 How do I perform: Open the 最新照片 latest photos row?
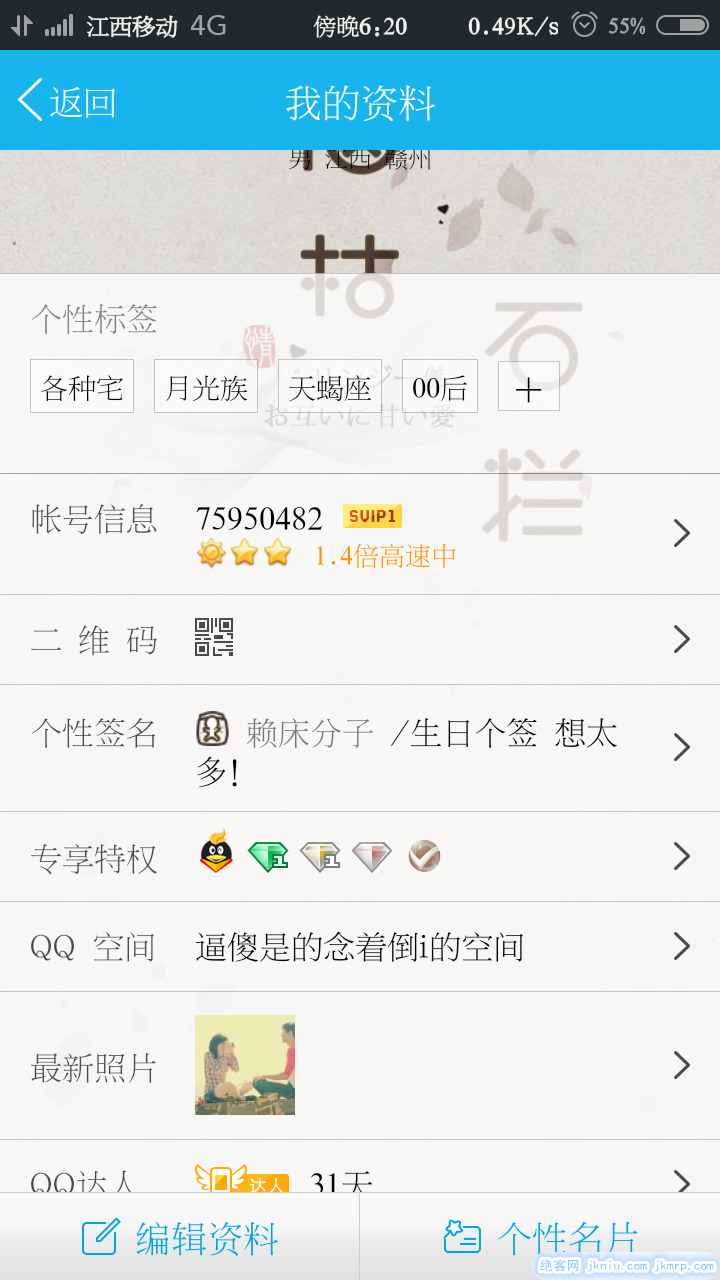[x=360, y=1066]
